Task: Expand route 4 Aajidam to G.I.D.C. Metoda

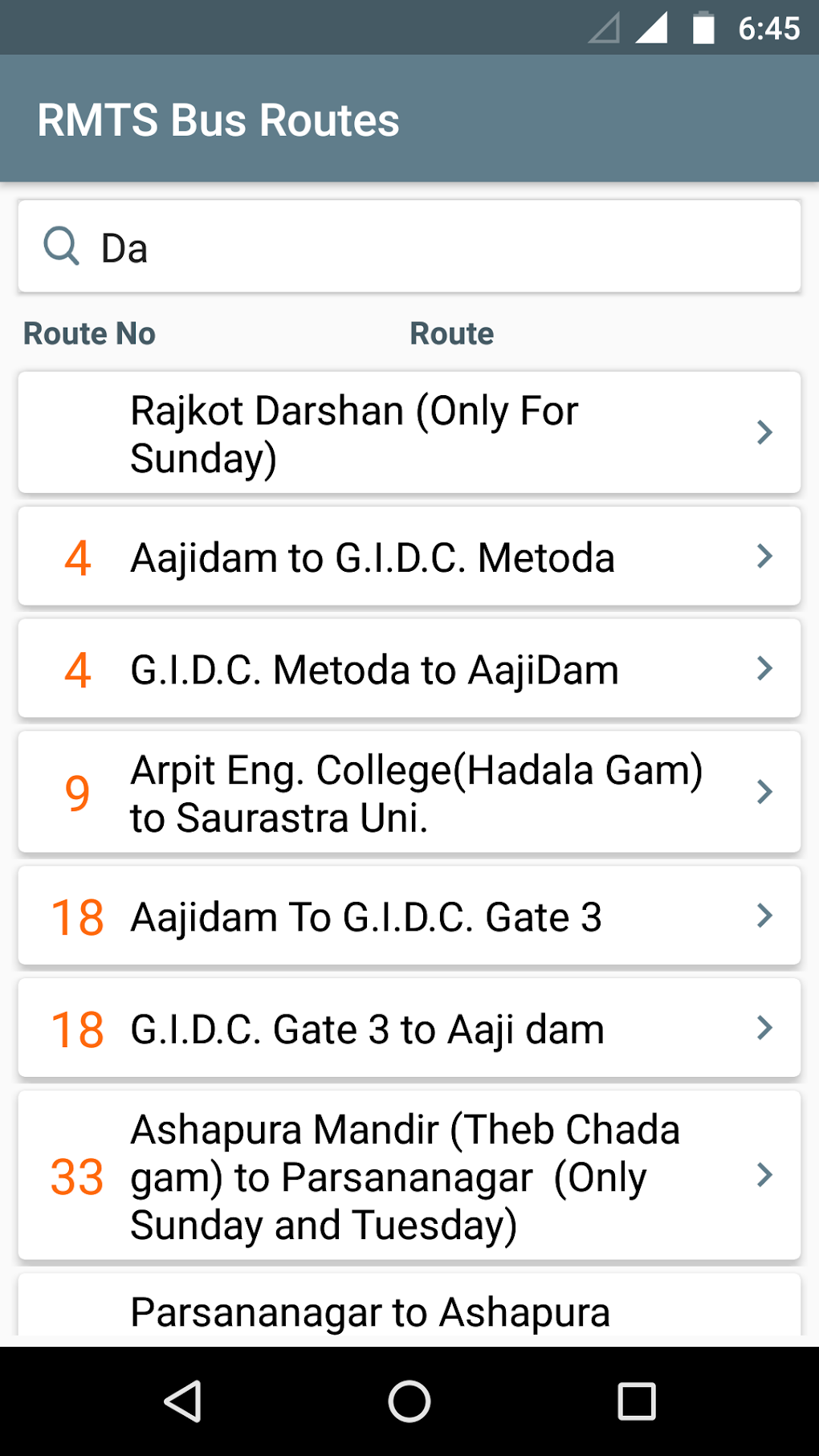Action: (409, 557)
